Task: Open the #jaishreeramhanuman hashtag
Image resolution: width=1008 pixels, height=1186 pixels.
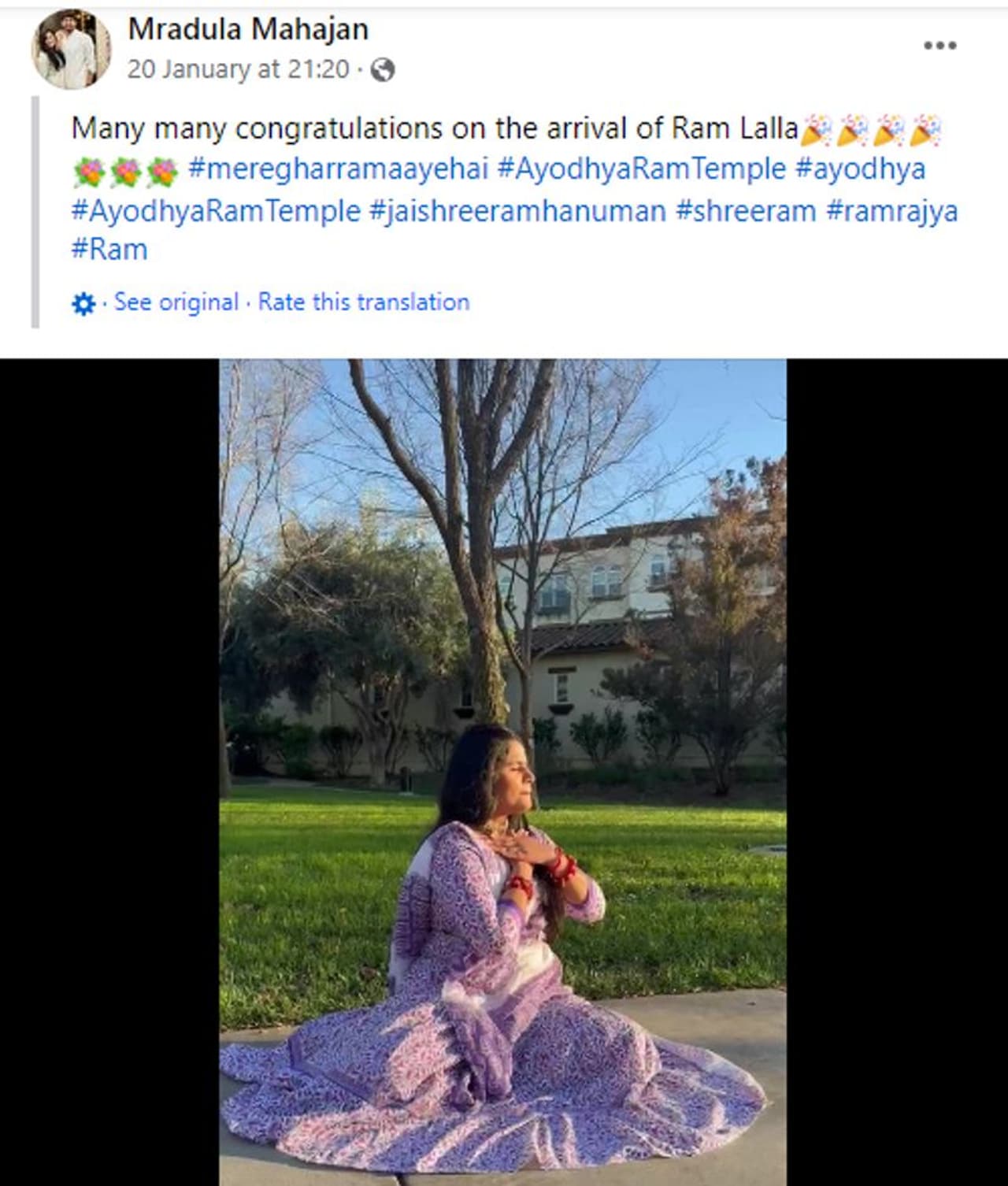Action: (517, 211)
